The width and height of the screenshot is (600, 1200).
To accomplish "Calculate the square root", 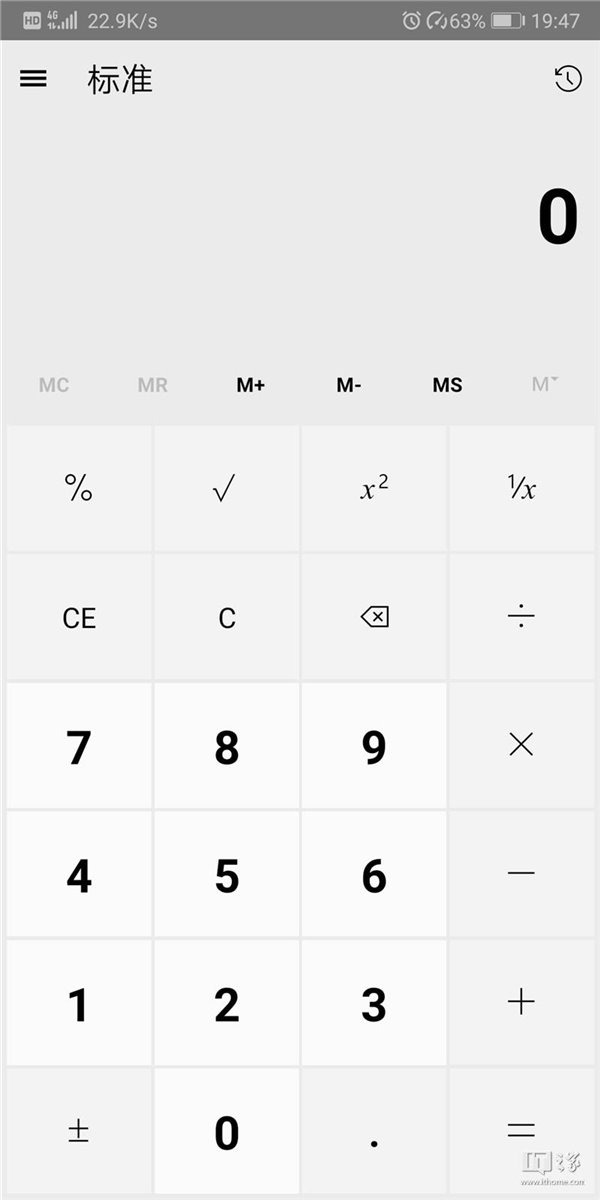I will click(x=226, y=489).
